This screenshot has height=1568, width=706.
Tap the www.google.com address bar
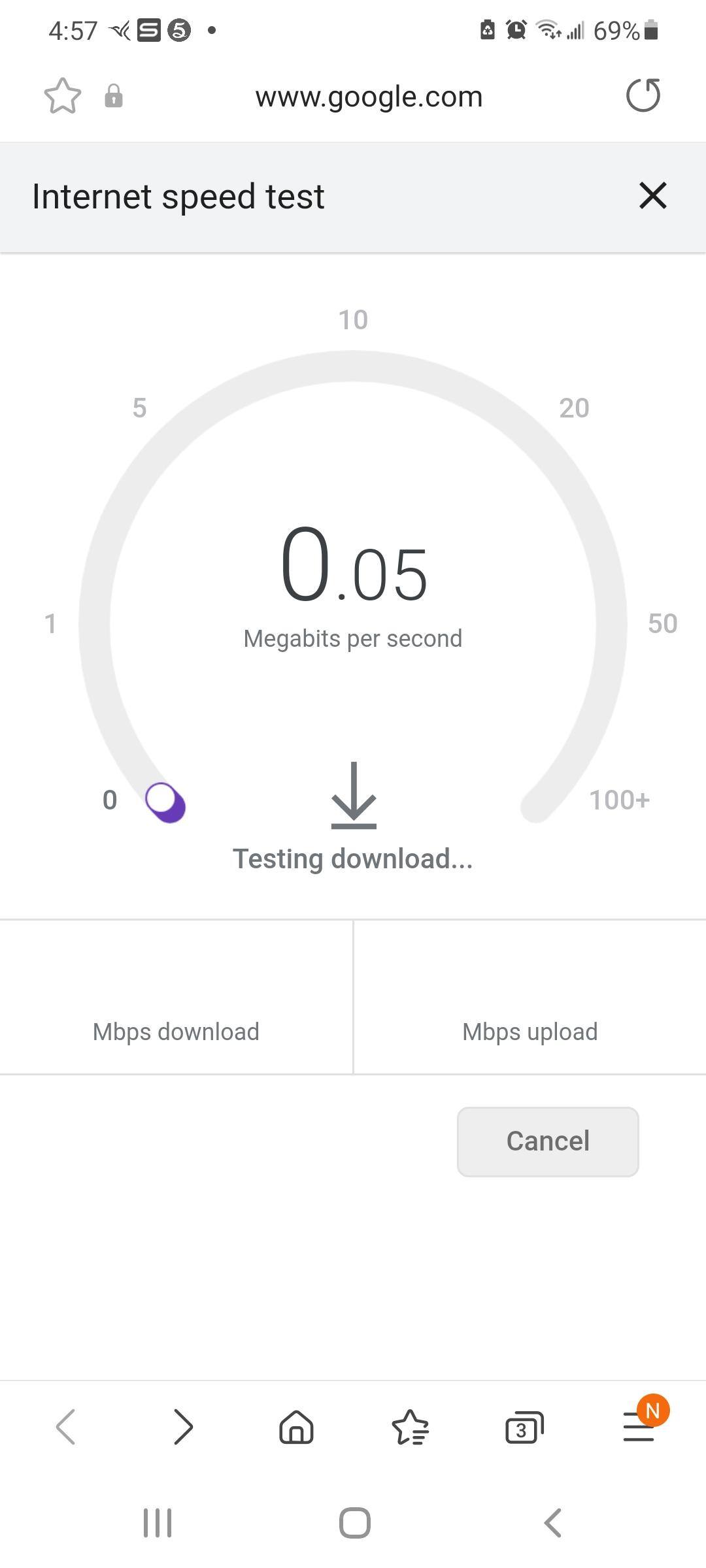369,97
